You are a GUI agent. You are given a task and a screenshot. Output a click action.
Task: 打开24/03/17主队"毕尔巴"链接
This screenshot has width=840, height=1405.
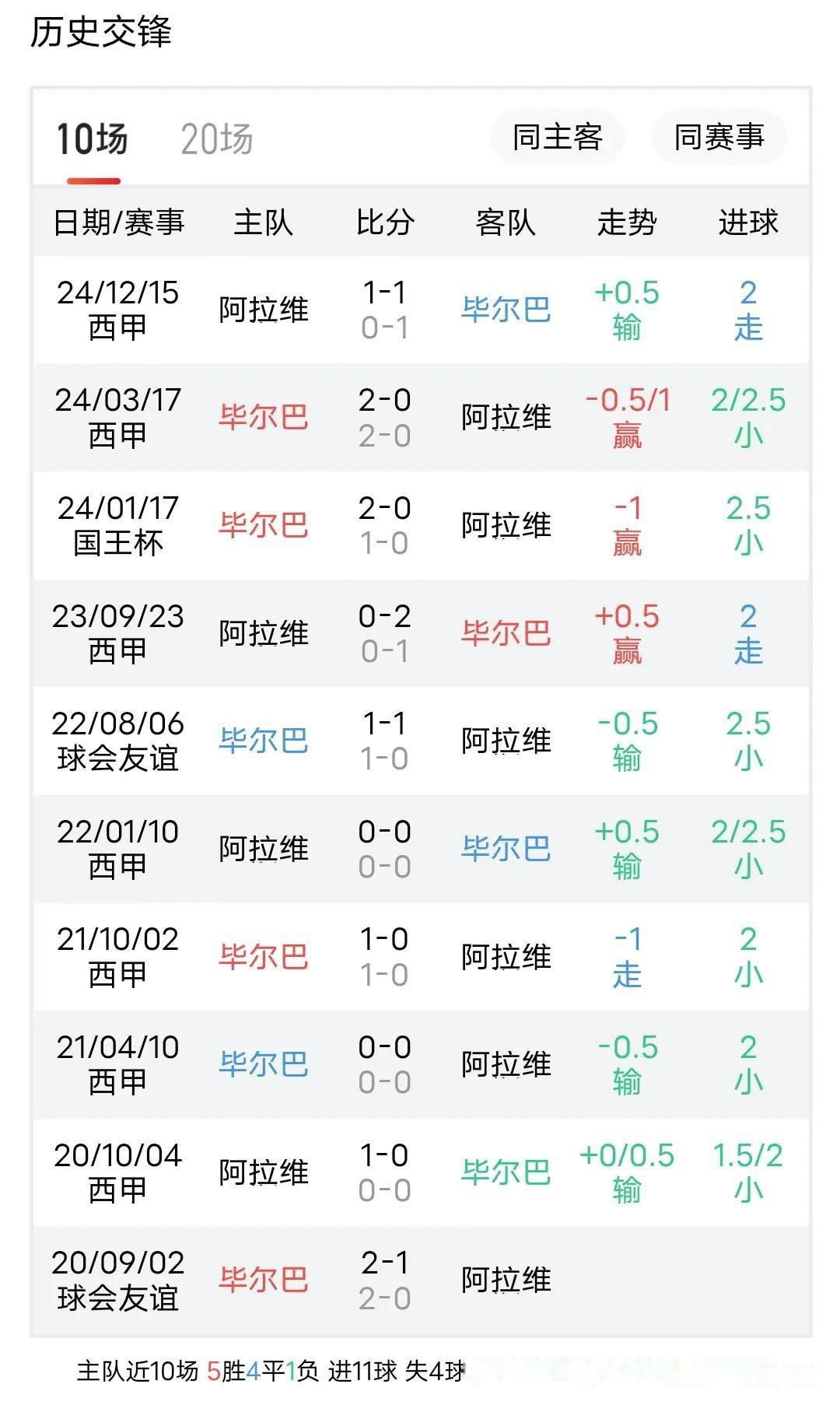tap(264, 416)
